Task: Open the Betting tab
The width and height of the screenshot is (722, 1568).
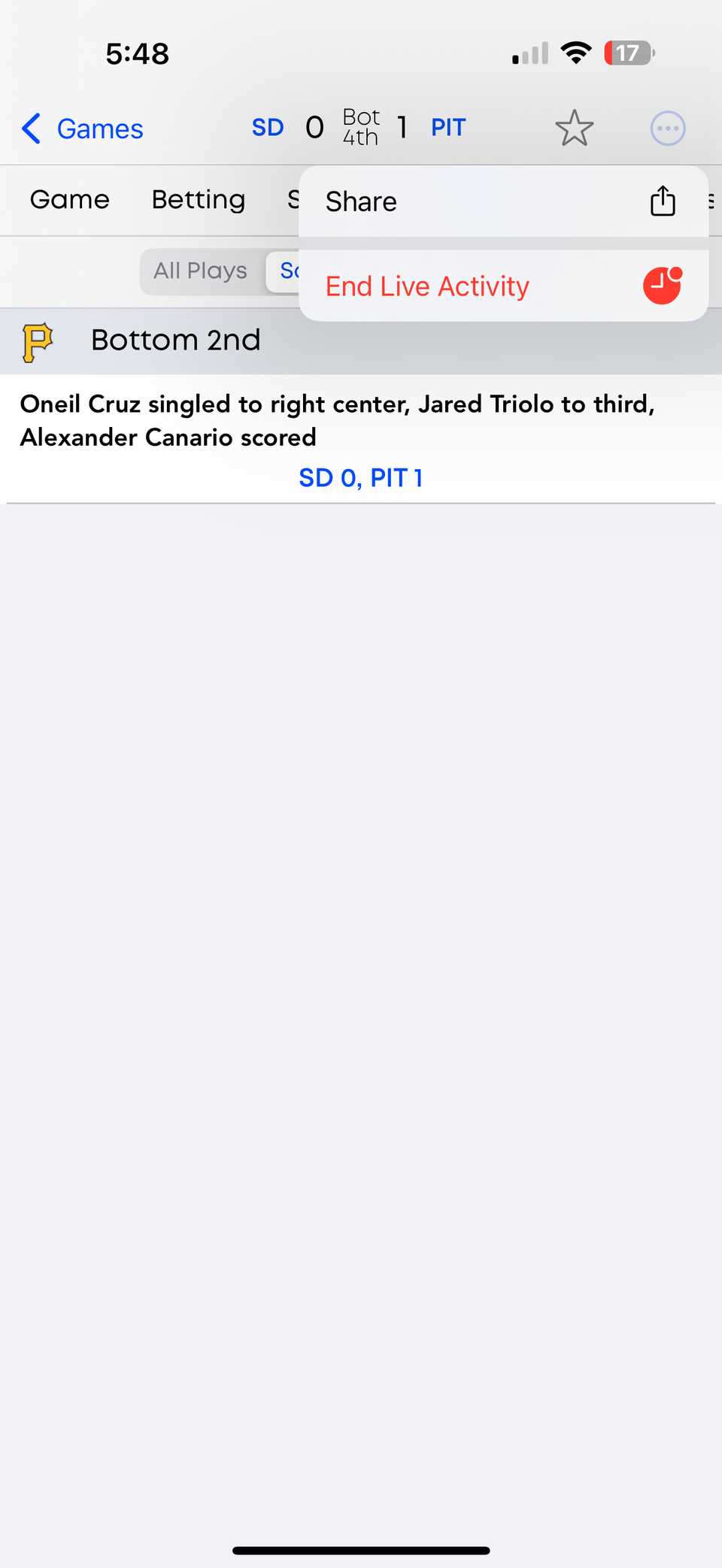Action: (199, 200)
